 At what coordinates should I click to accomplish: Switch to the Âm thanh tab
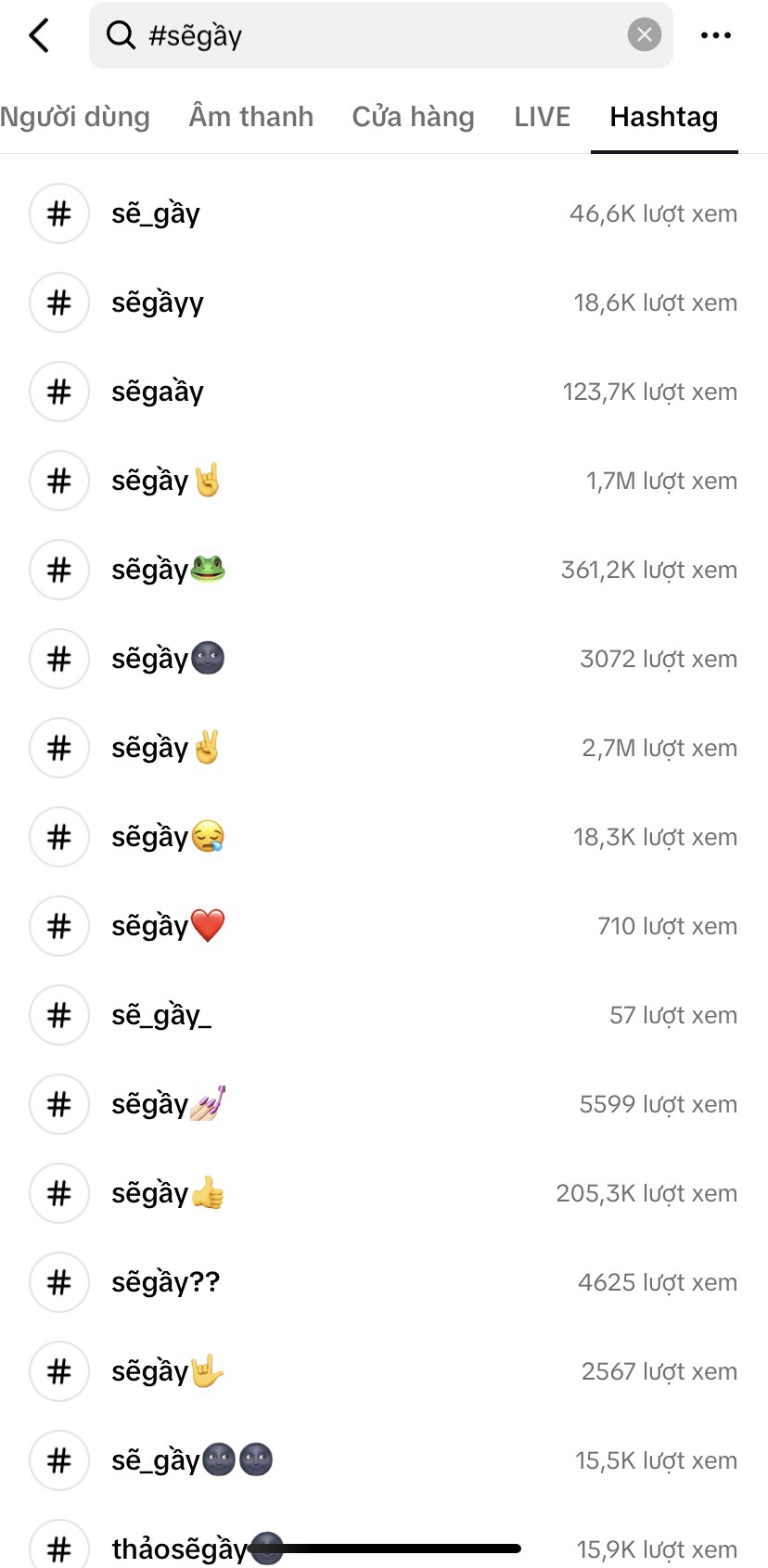click(251, 117)
